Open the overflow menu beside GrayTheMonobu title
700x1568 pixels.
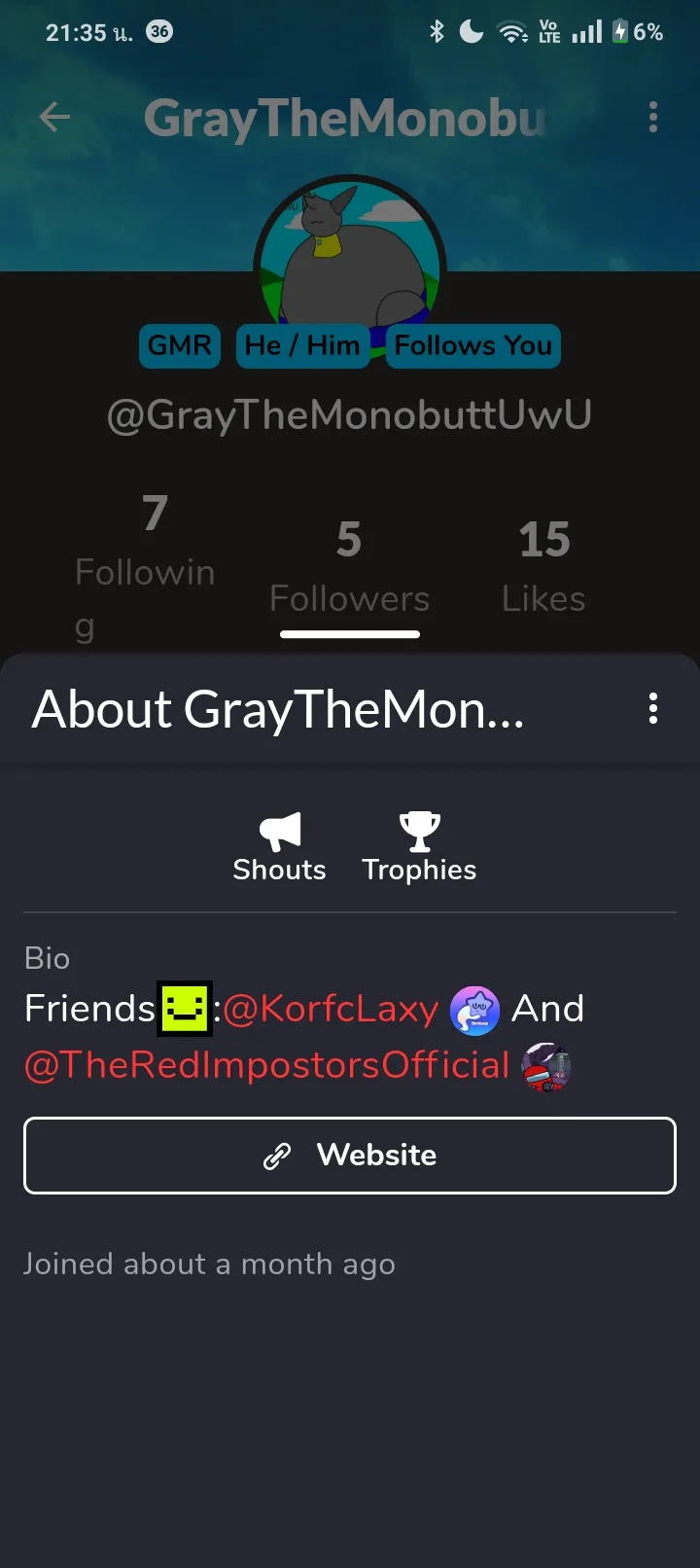[653, 118]
